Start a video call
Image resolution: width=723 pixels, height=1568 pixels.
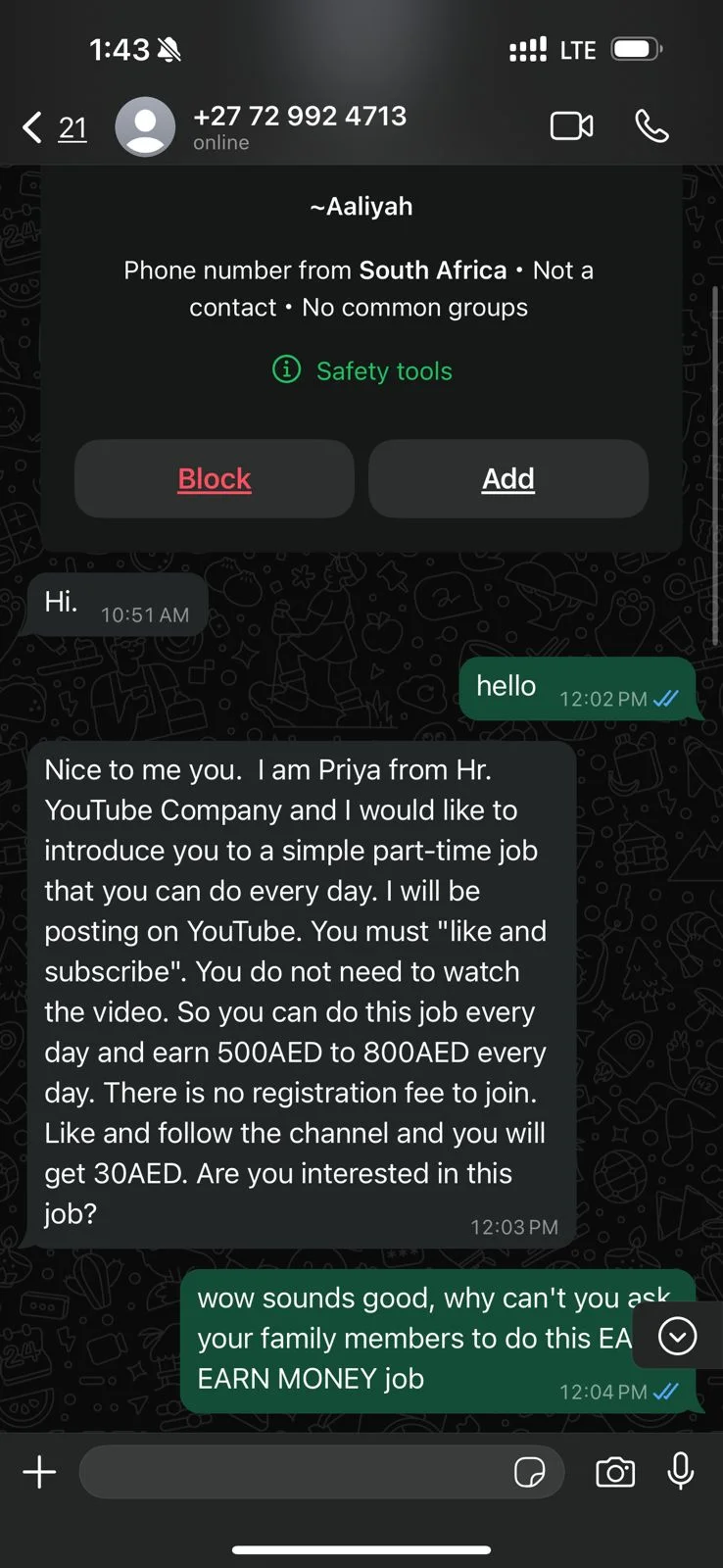click(x=571, y=126)
